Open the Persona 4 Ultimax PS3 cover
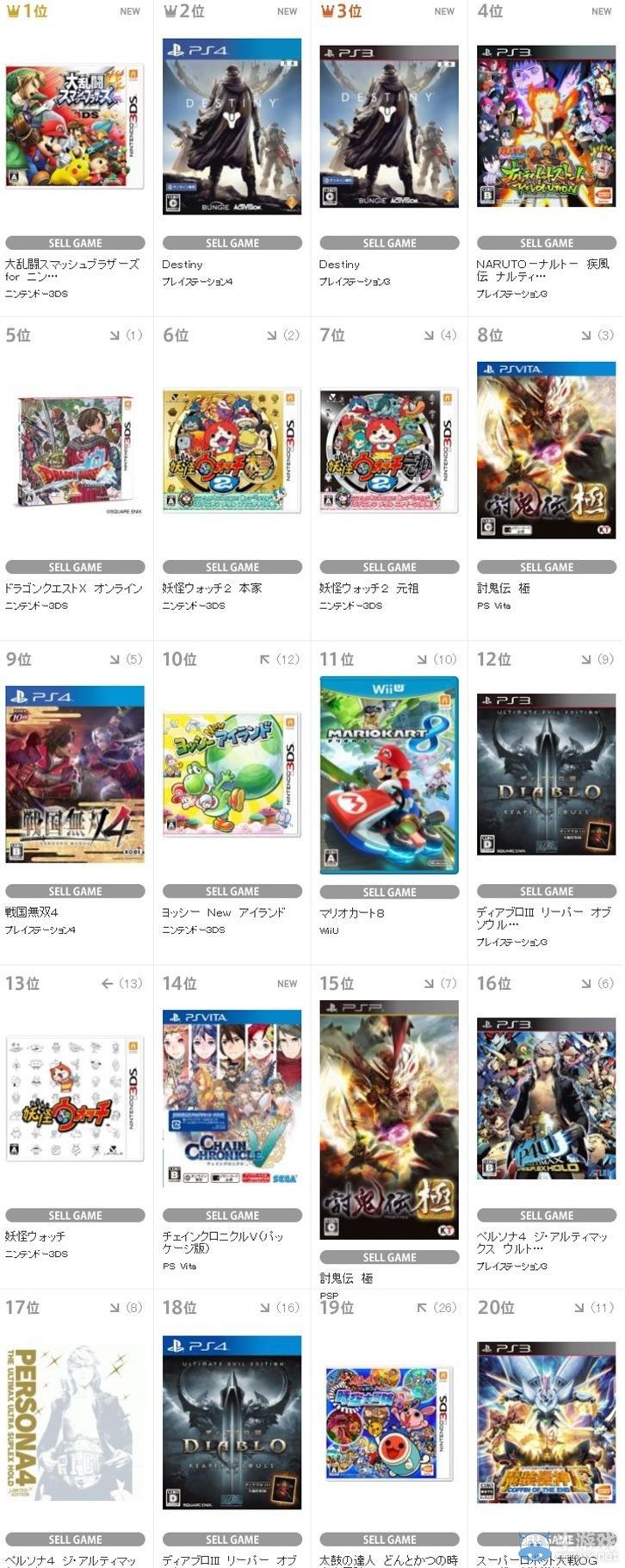625x1568 pixels. [x=547, y=1098]
